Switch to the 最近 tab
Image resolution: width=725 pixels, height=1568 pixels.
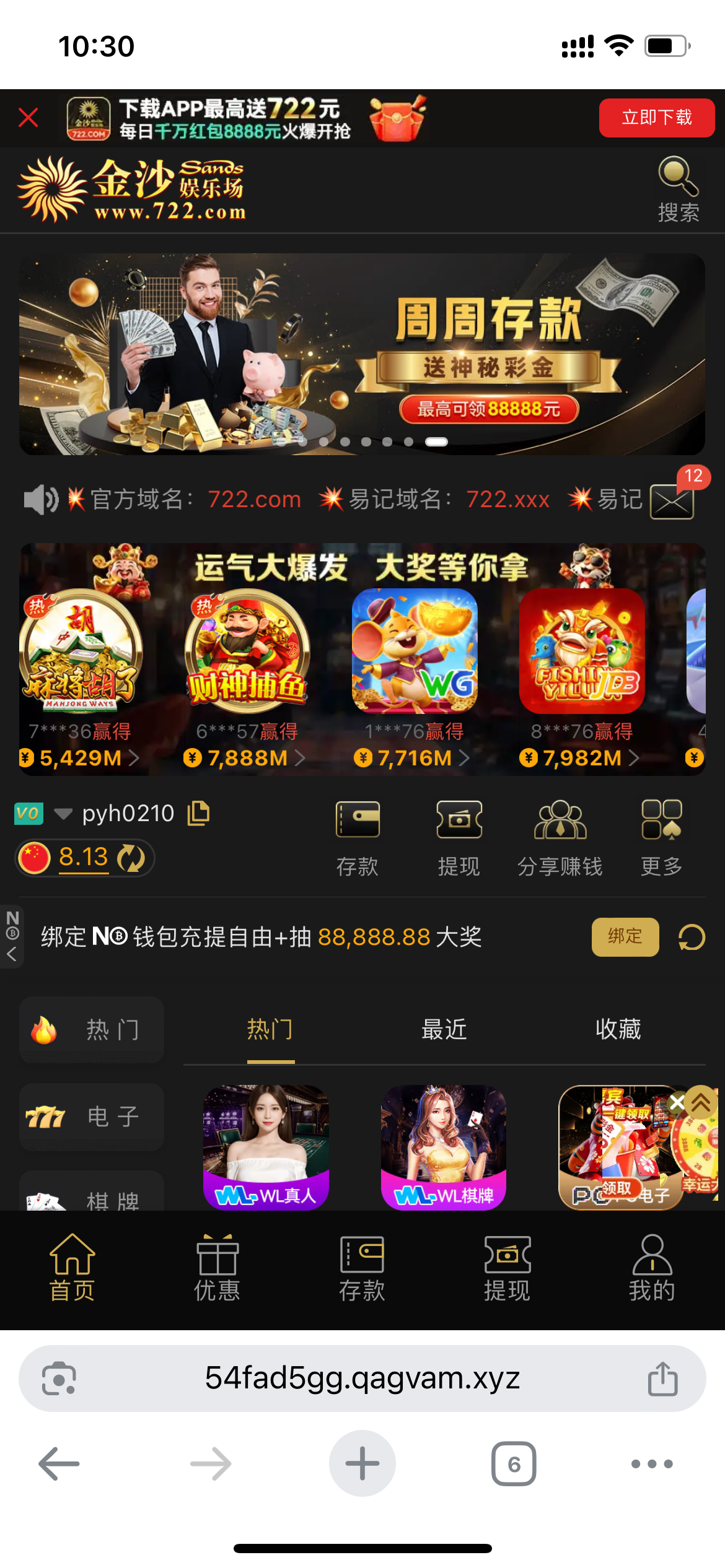(444, 1029)
